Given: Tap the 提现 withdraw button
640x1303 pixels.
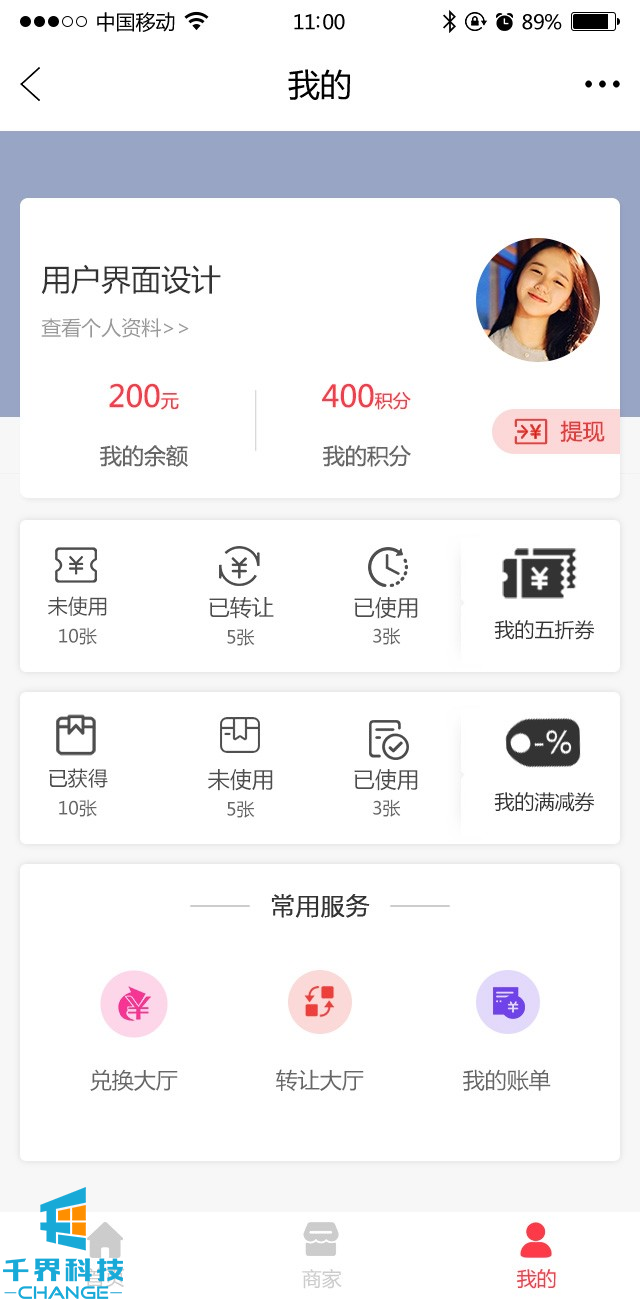Looking at the screenshot, I should coord(559,432).
